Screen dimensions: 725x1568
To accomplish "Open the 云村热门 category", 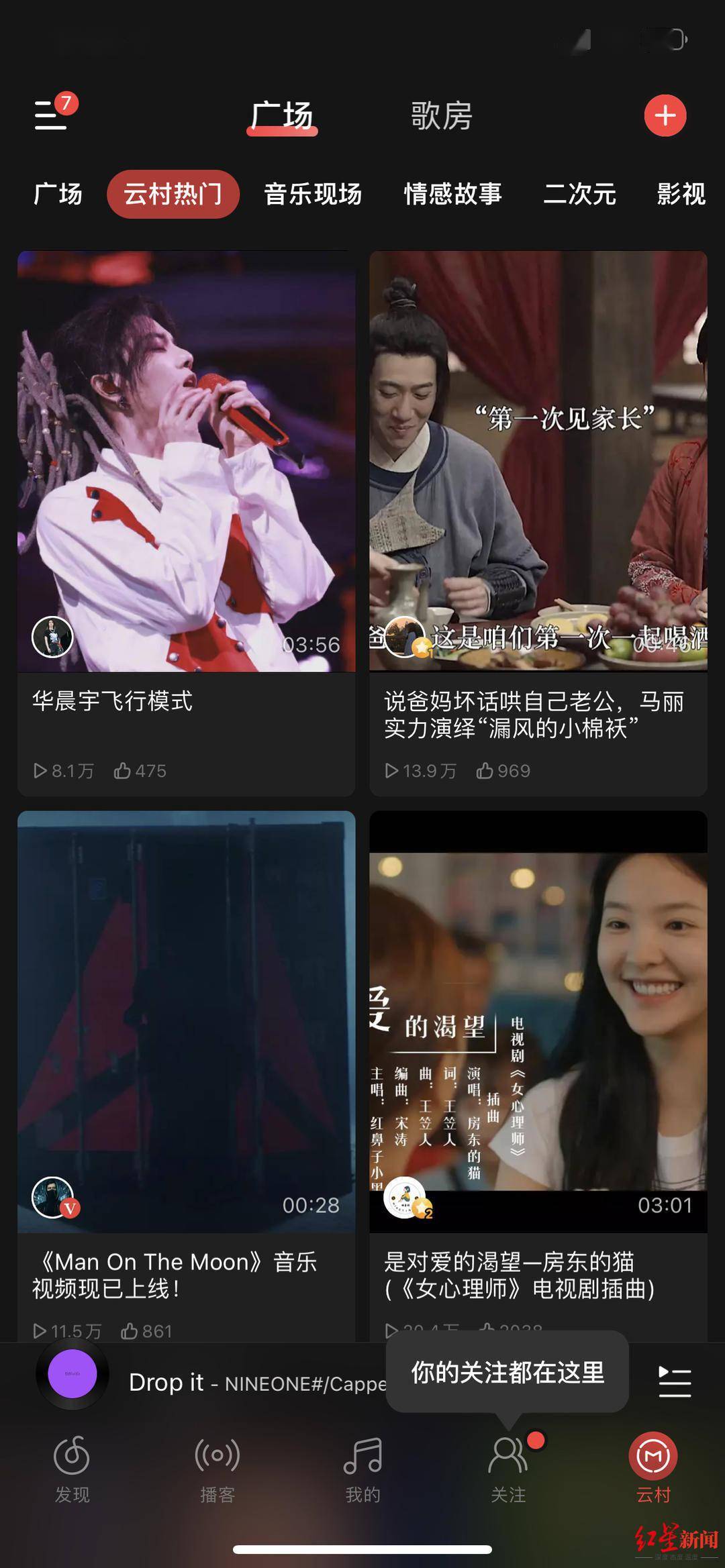I will click(x=173, y=194).
